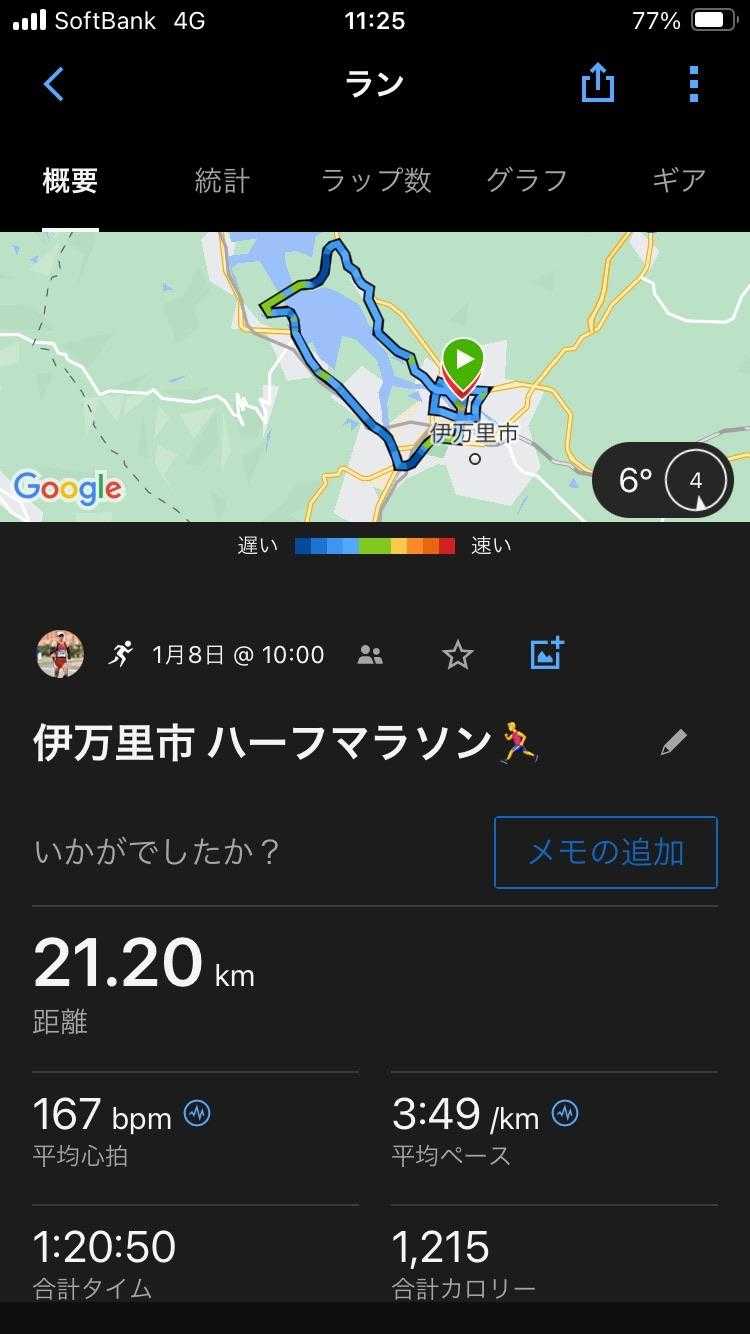
Task: Open the three-dot overflow menu
Action: coord(694,85)
